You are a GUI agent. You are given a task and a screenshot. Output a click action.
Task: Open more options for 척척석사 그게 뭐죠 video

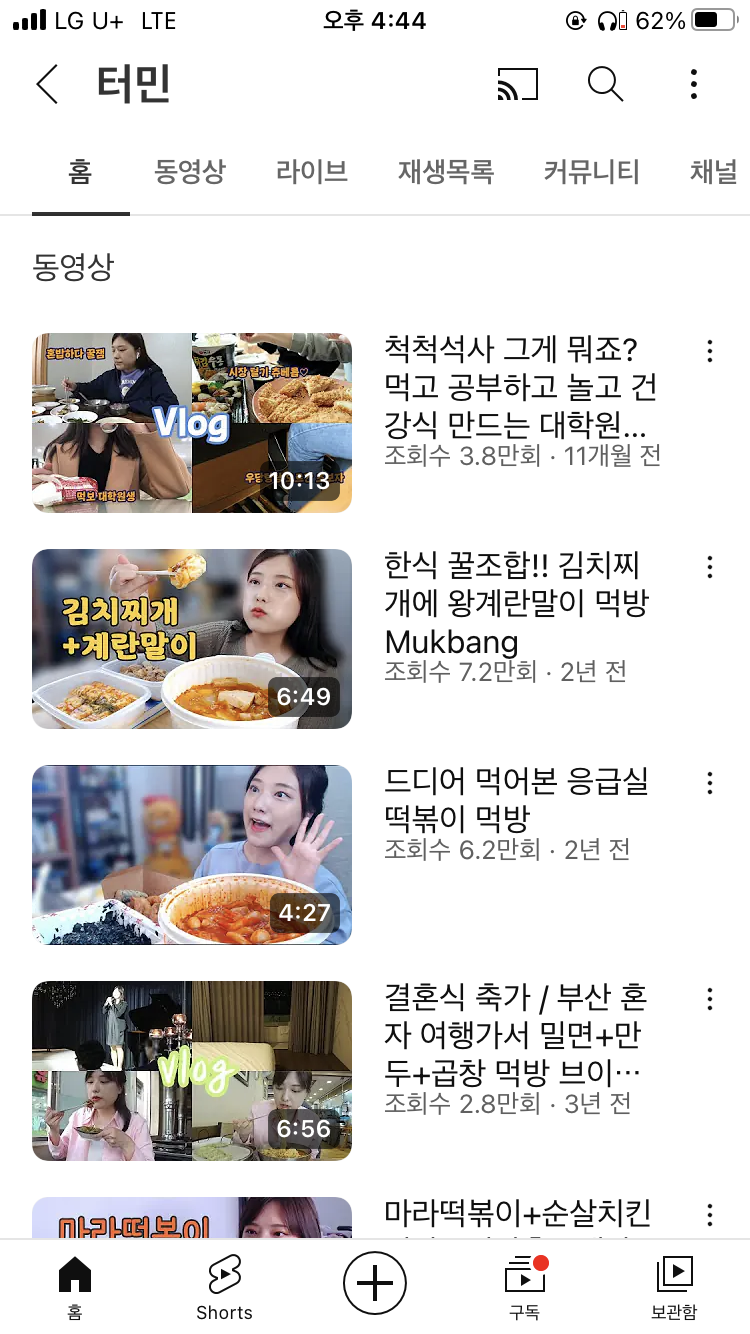[709, 351]
